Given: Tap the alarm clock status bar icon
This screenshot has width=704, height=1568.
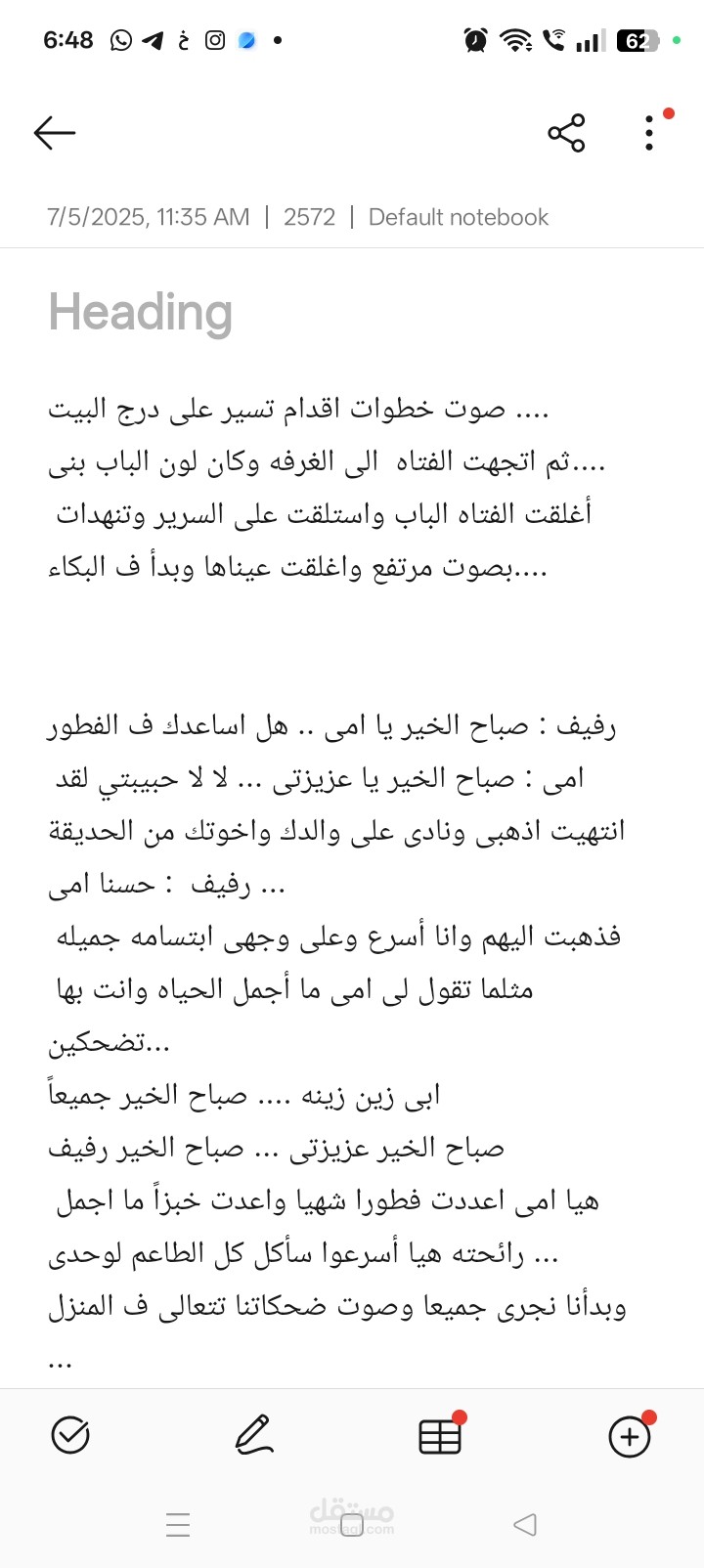Looking at the screenshot, I should coord(472,41).
